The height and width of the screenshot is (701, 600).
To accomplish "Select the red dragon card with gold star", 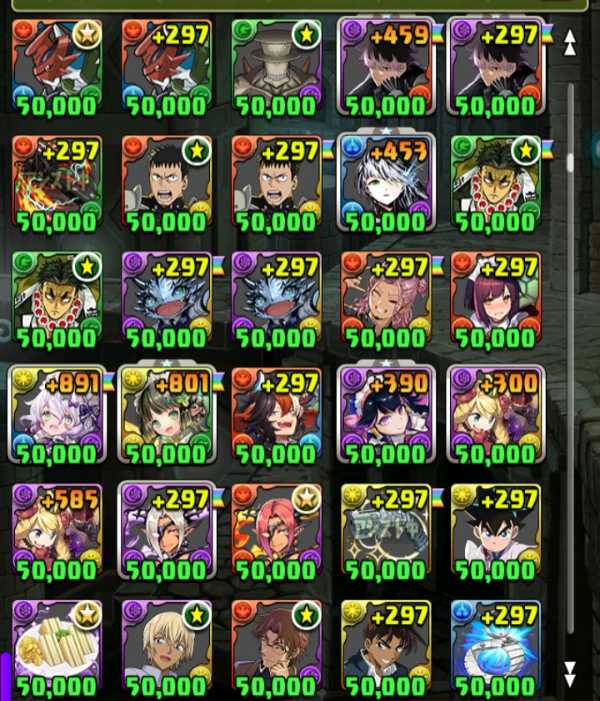I will (x=57, y=67).
